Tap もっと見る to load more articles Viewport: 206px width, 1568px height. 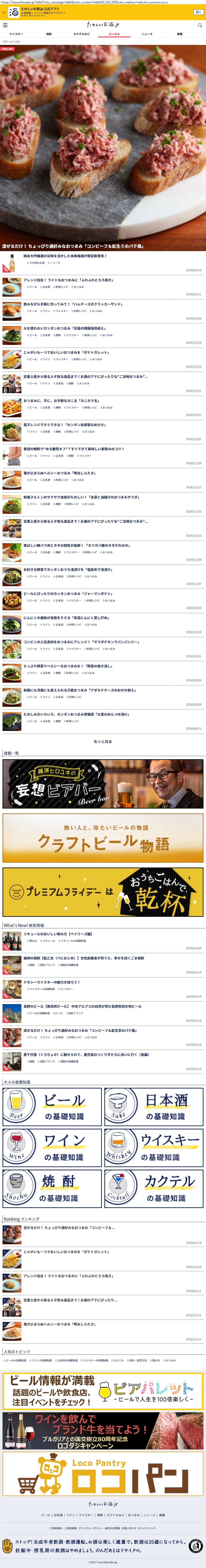coord(103,741)
